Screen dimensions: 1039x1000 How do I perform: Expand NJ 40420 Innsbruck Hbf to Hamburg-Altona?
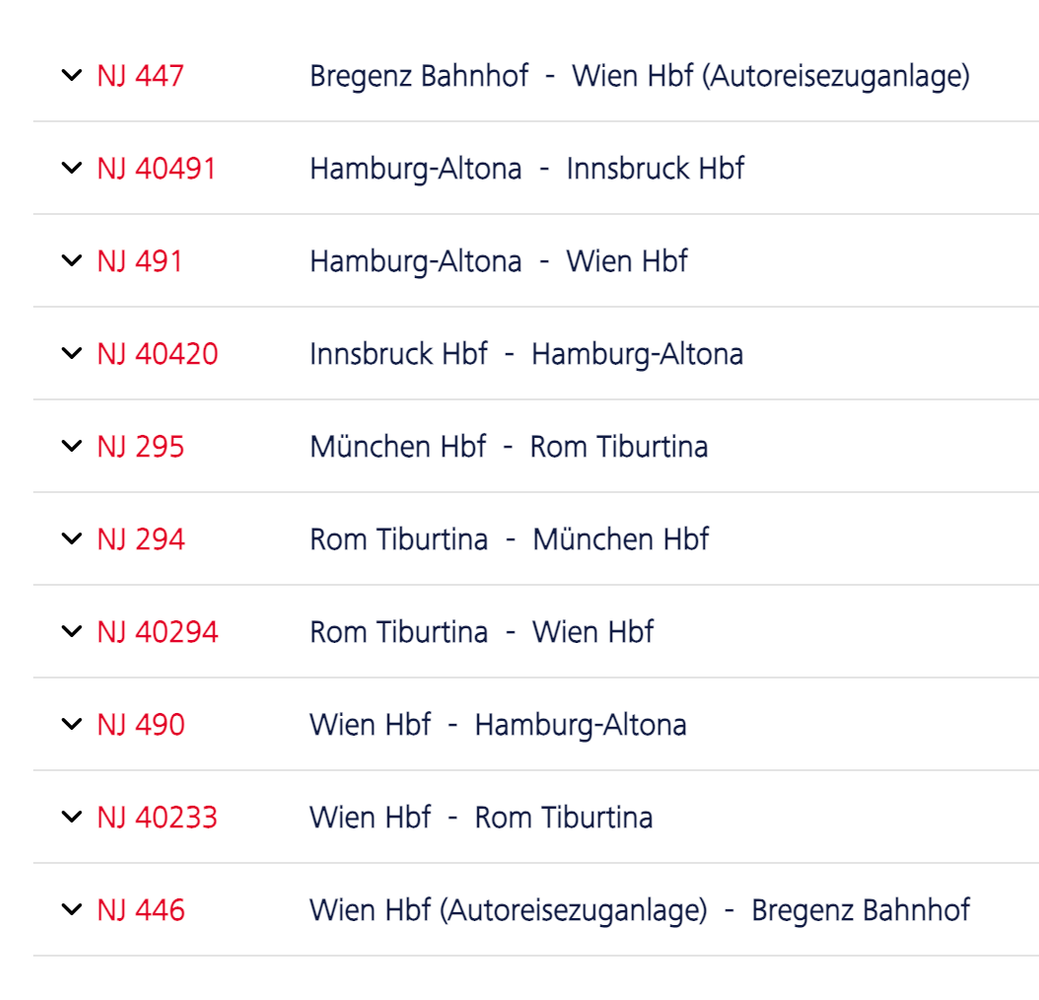coord(71,354)
